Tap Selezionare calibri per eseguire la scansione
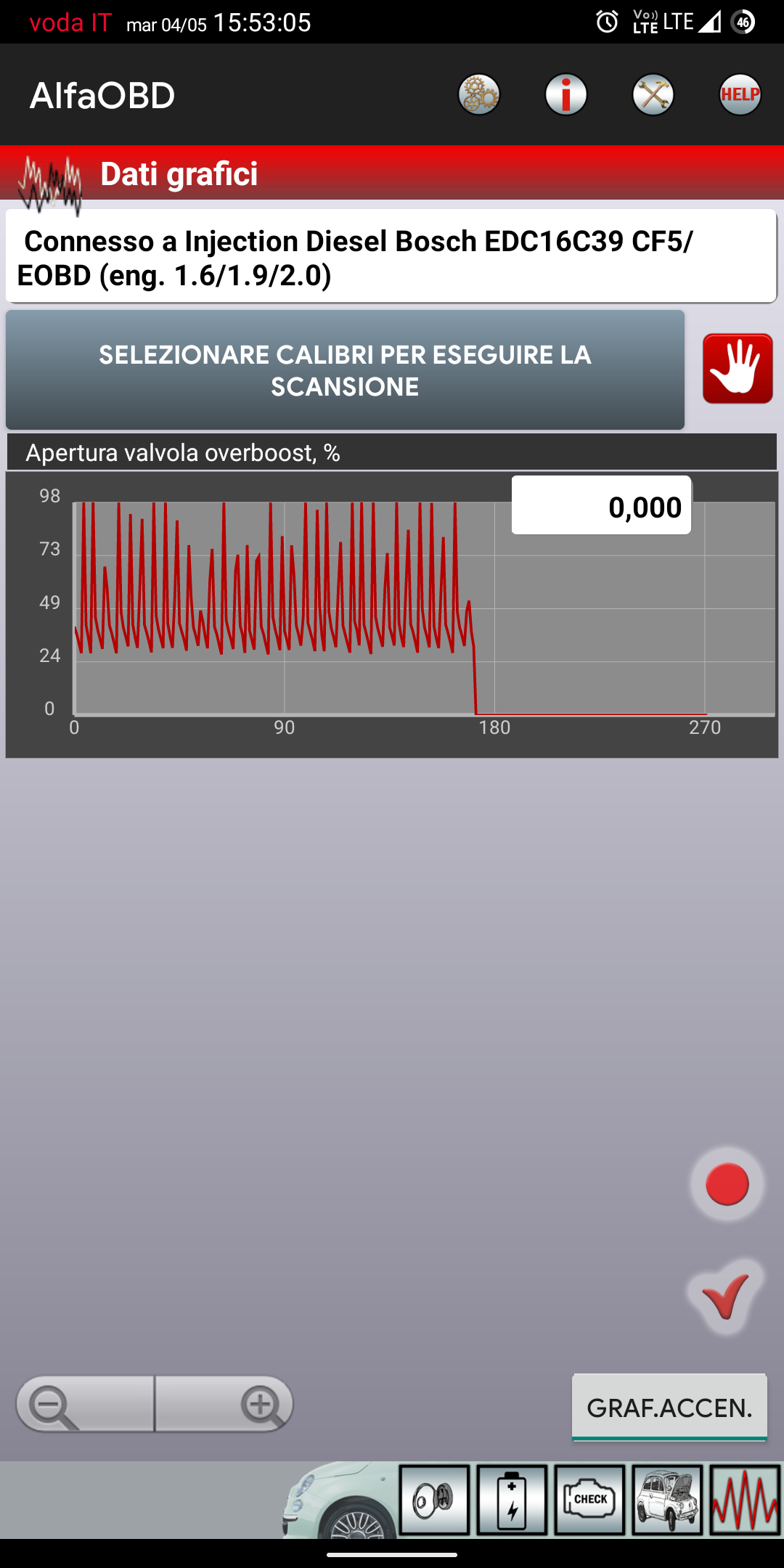 pyautogui.click(x=345, y=370)
